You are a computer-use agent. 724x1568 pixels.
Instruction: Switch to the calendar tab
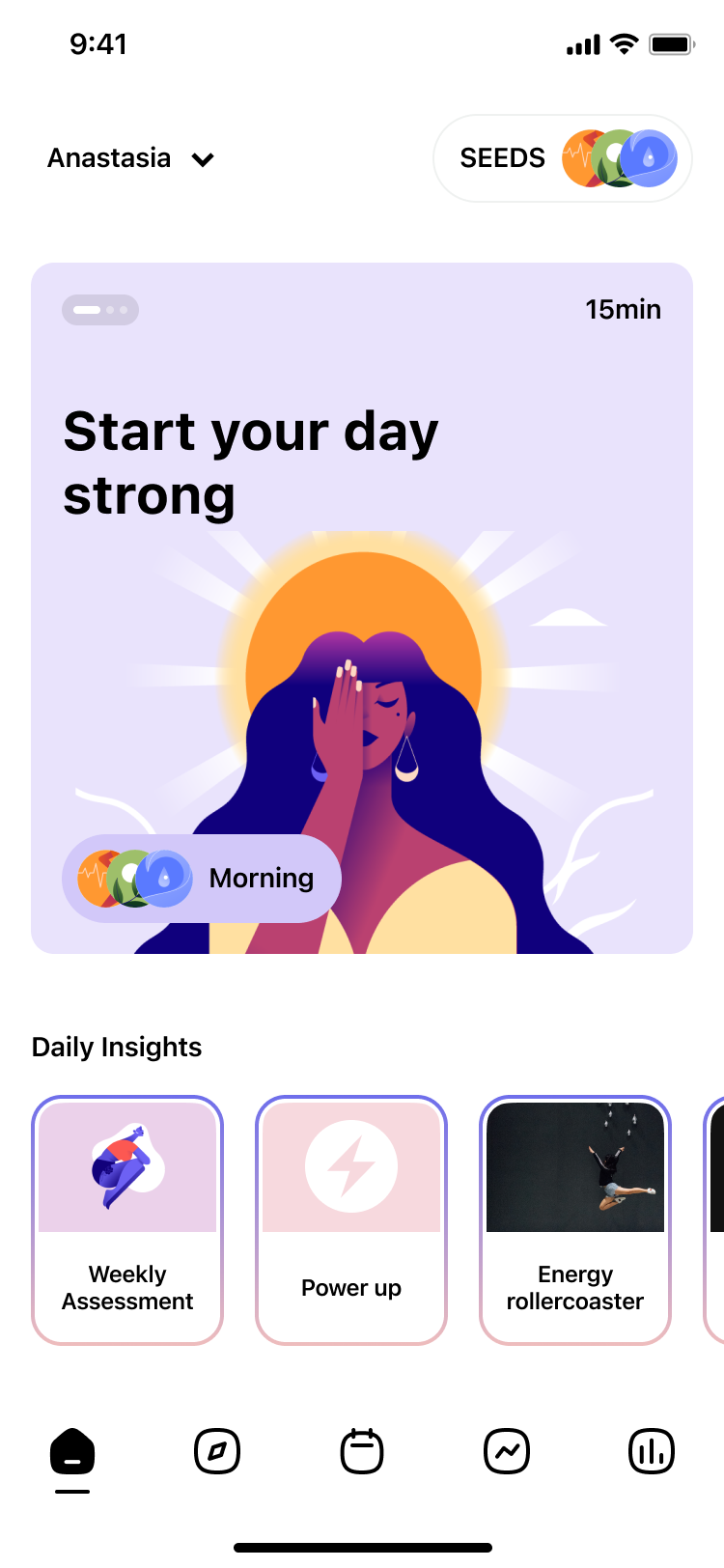[x=362, y=1451]
